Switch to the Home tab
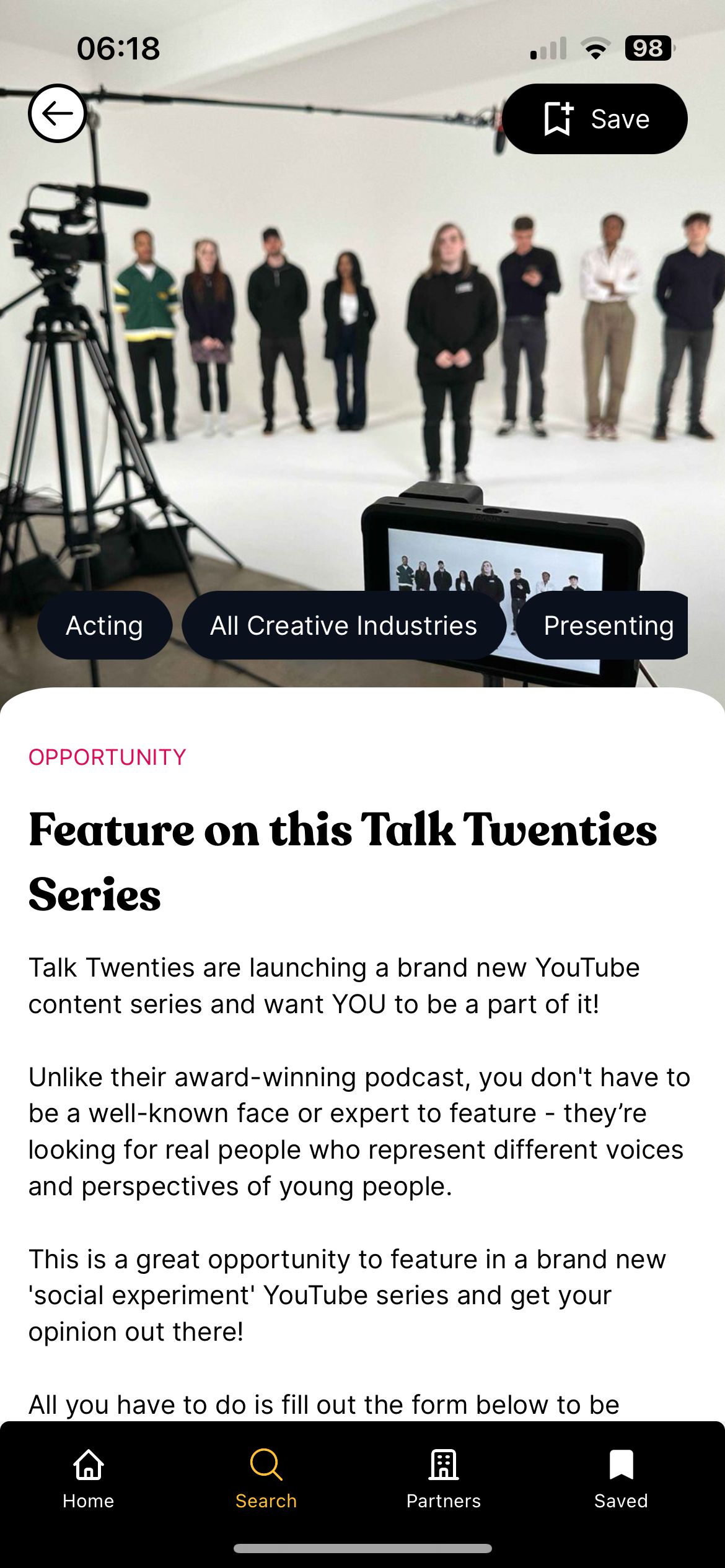Viewport: 725px width, 1568px height. [89, 1479]
